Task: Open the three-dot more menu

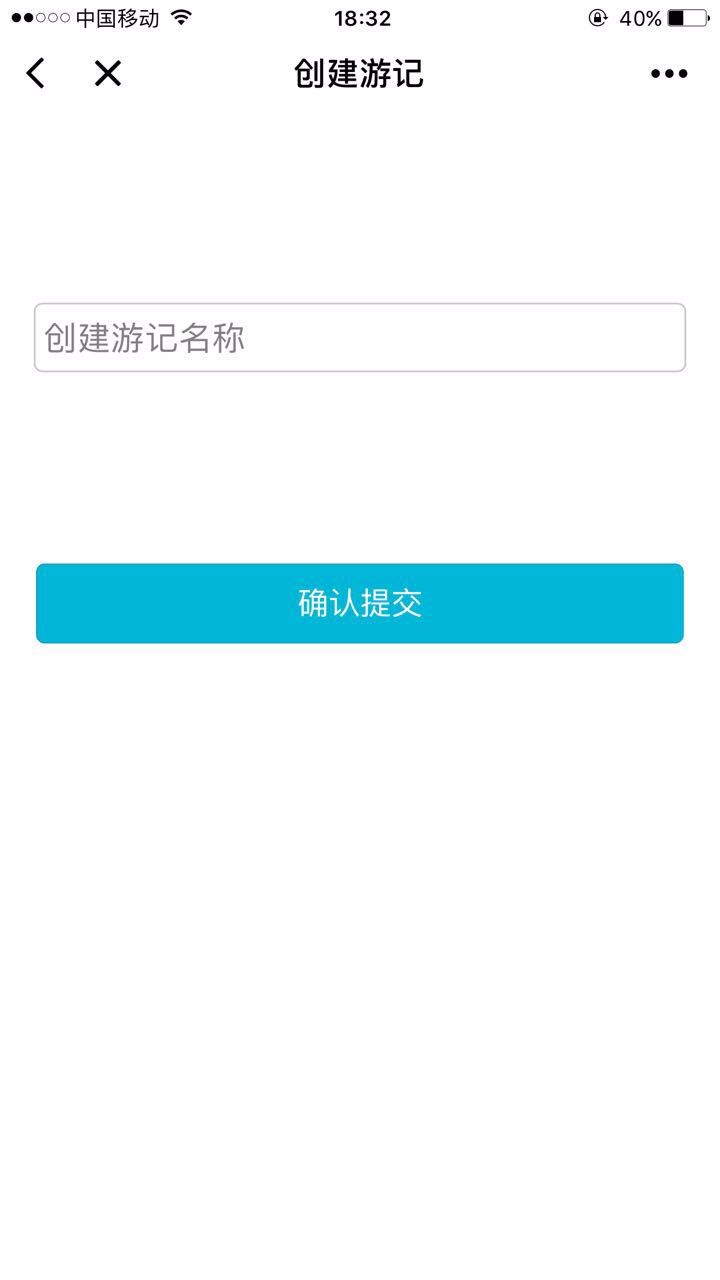Action: [x=668, y=73]
